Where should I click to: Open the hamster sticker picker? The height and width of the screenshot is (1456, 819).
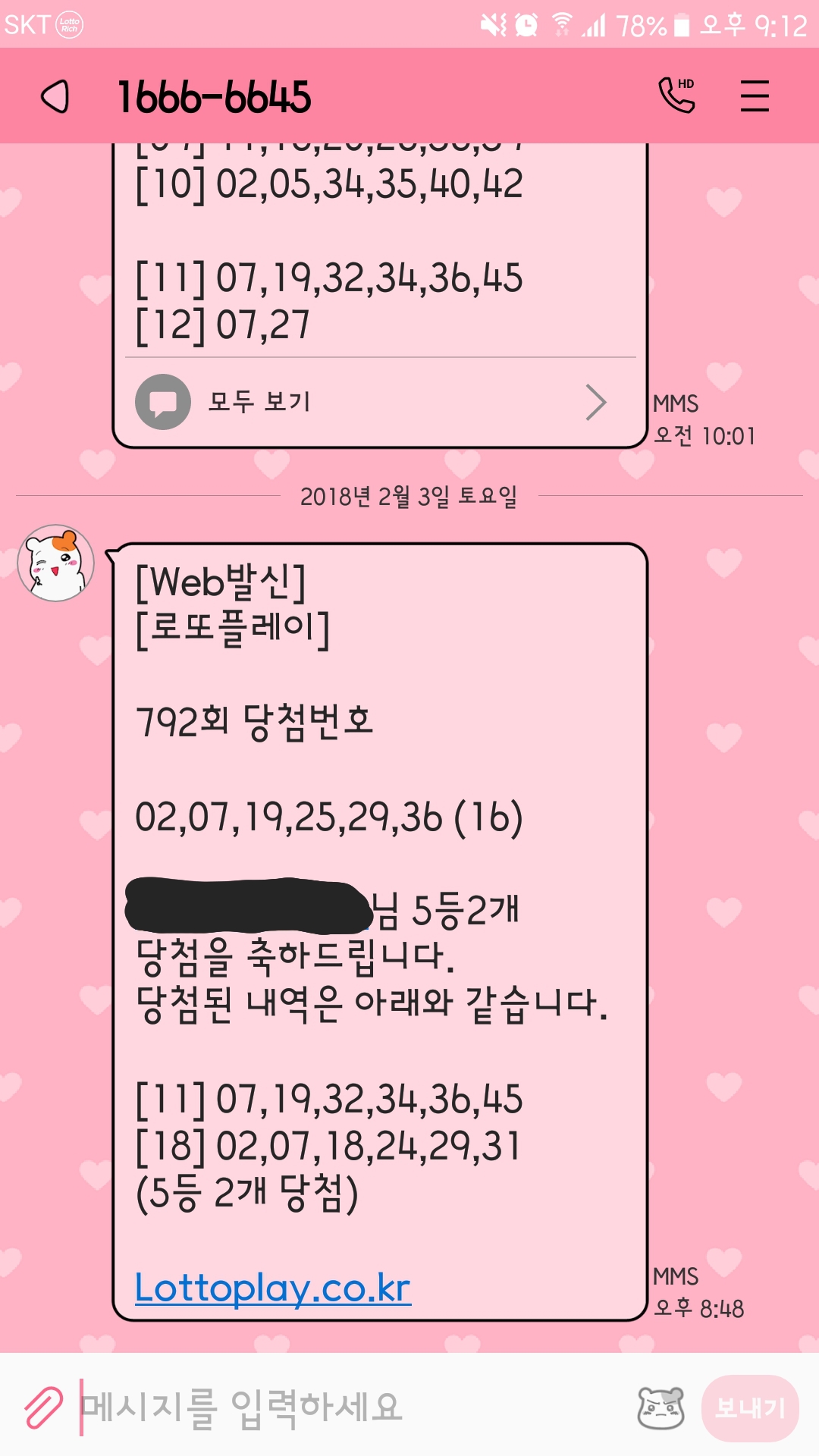[x=661, y=1407]
